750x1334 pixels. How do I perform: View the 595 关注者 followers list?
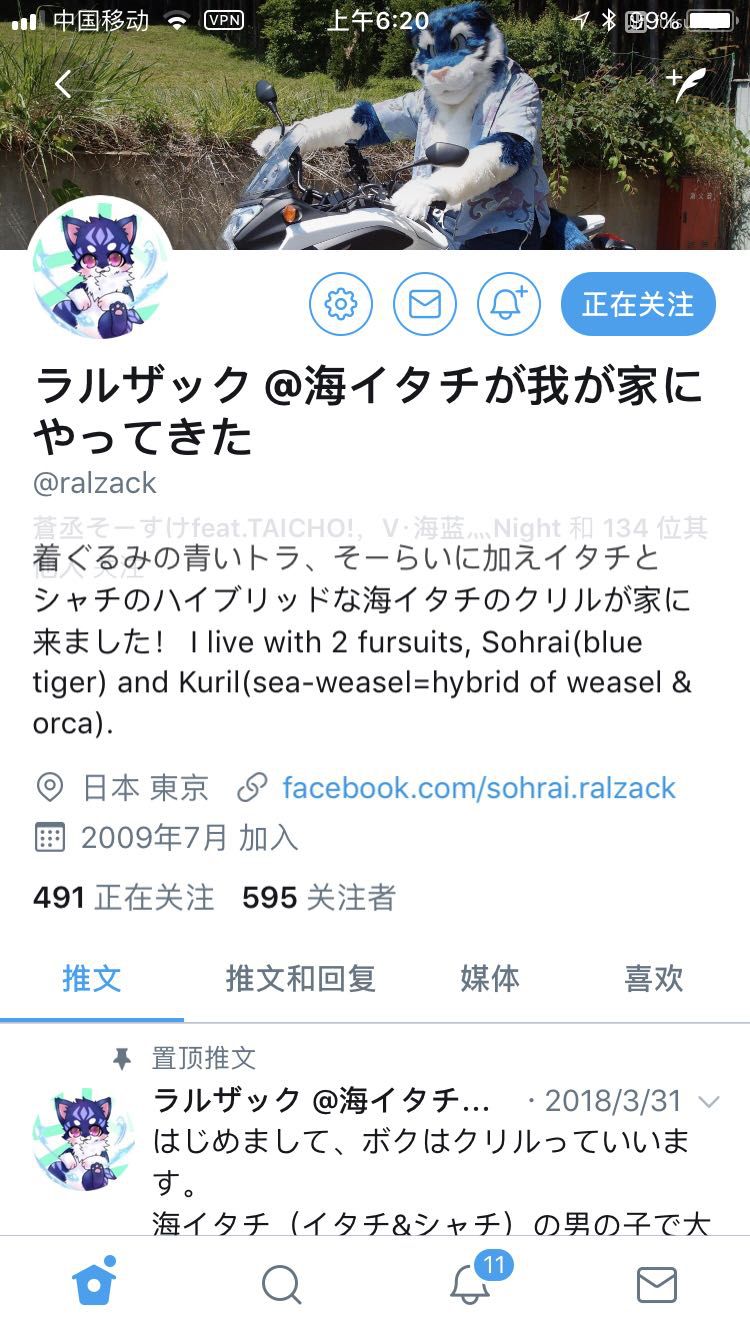tap(318, 897)
